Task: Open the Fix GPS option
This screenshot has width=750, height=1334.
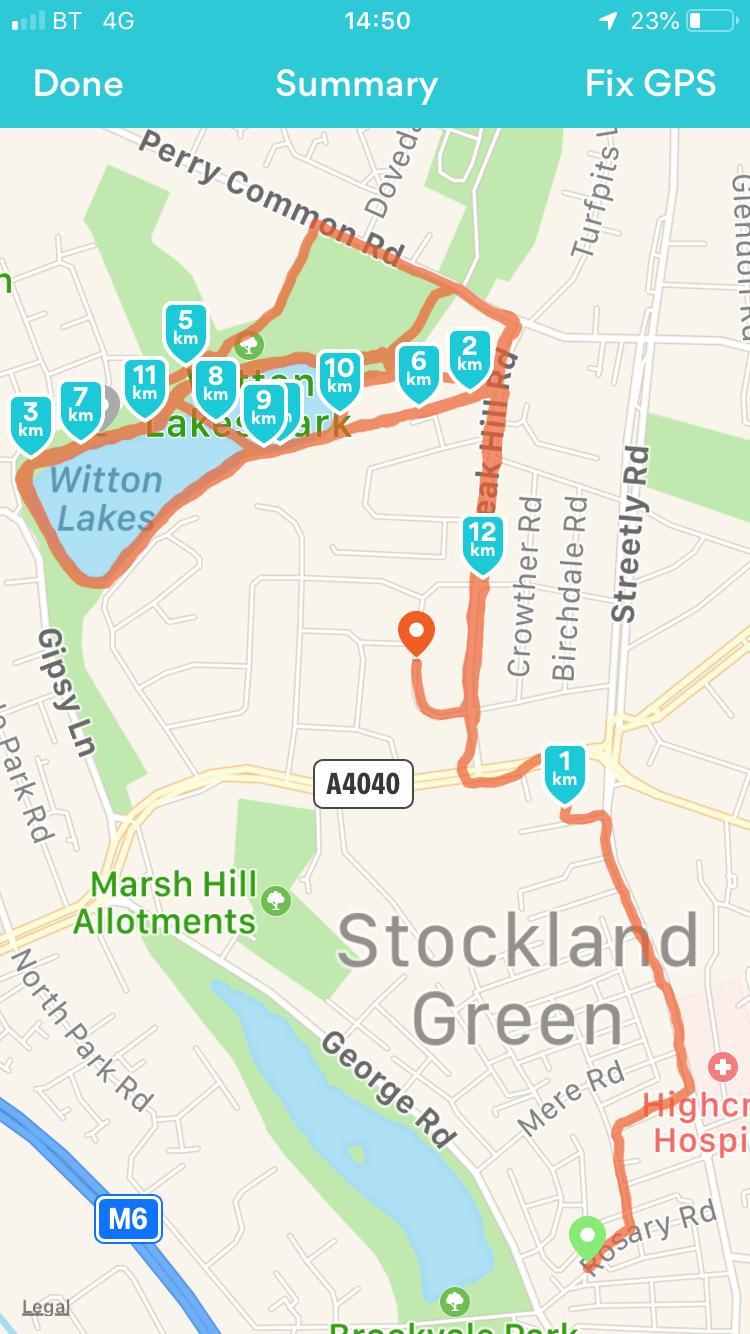Action: coord(650,84)
